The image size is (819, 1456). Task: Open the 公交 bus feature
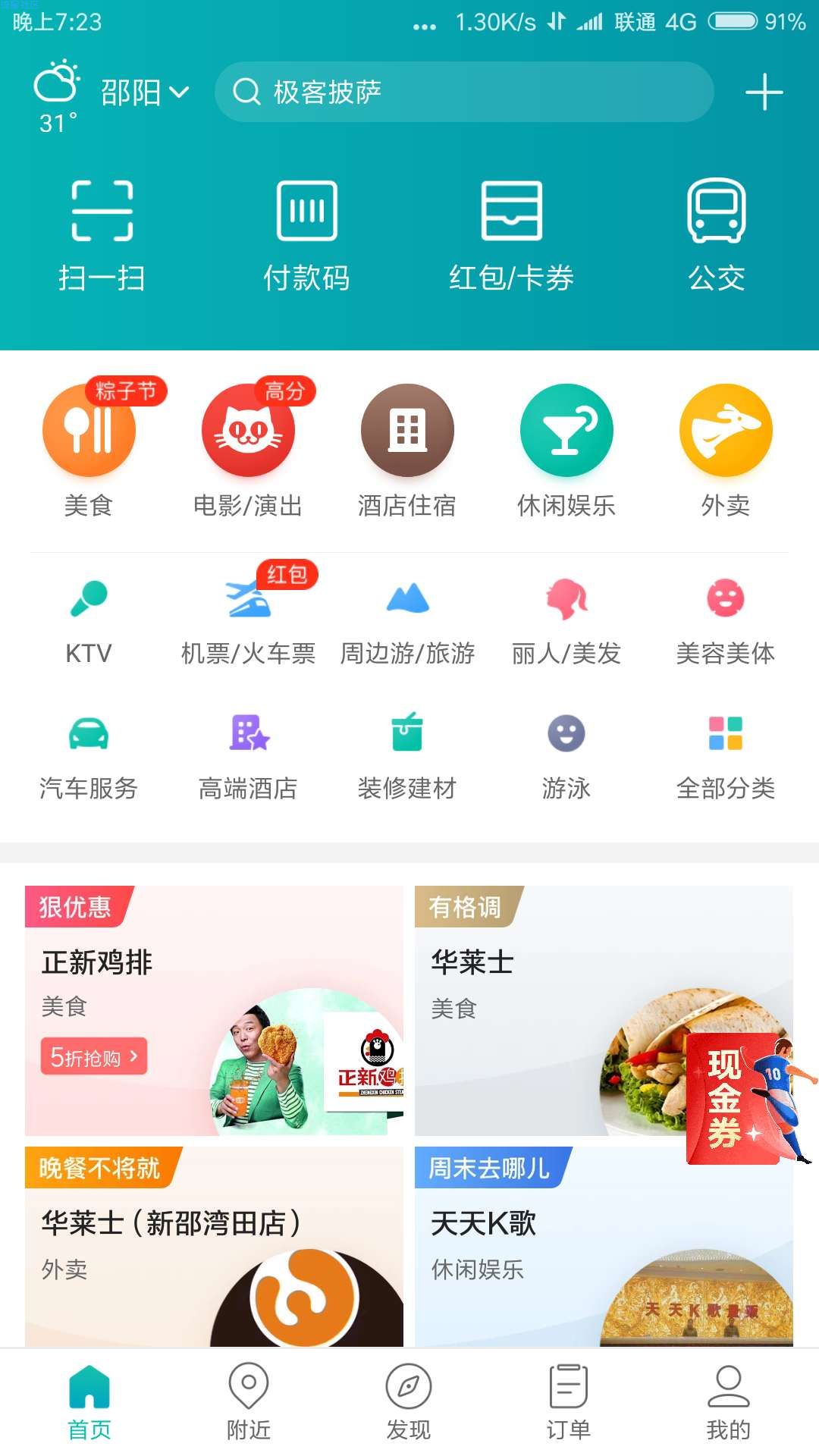716,235
